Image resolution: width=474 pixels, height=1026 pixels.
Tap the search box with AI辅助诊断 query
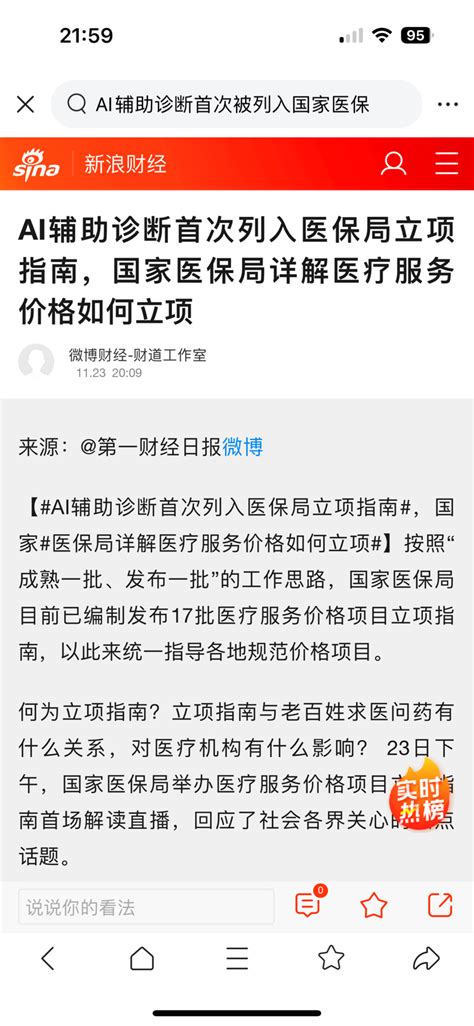[236, 104]
